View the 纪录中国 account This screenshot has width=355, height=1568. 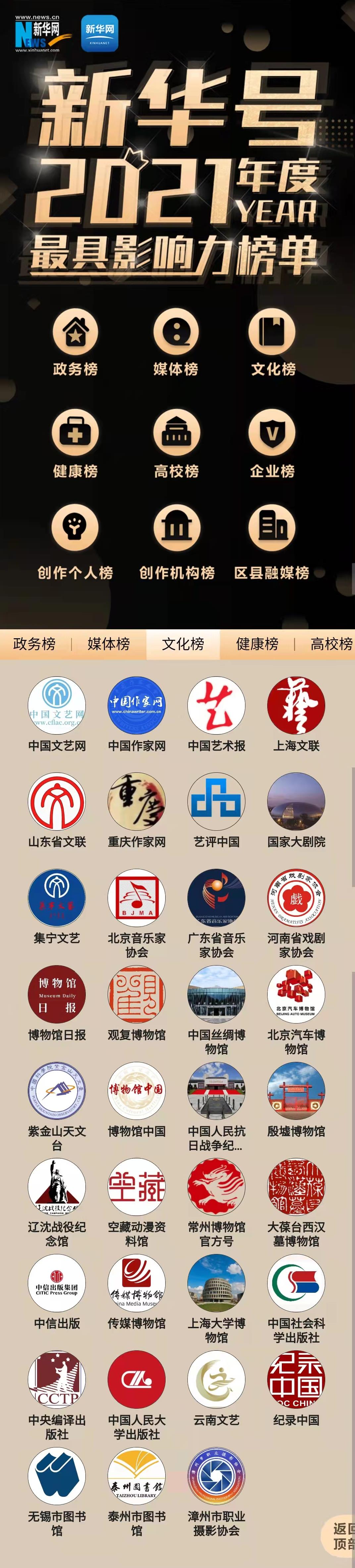point(296,1379)
